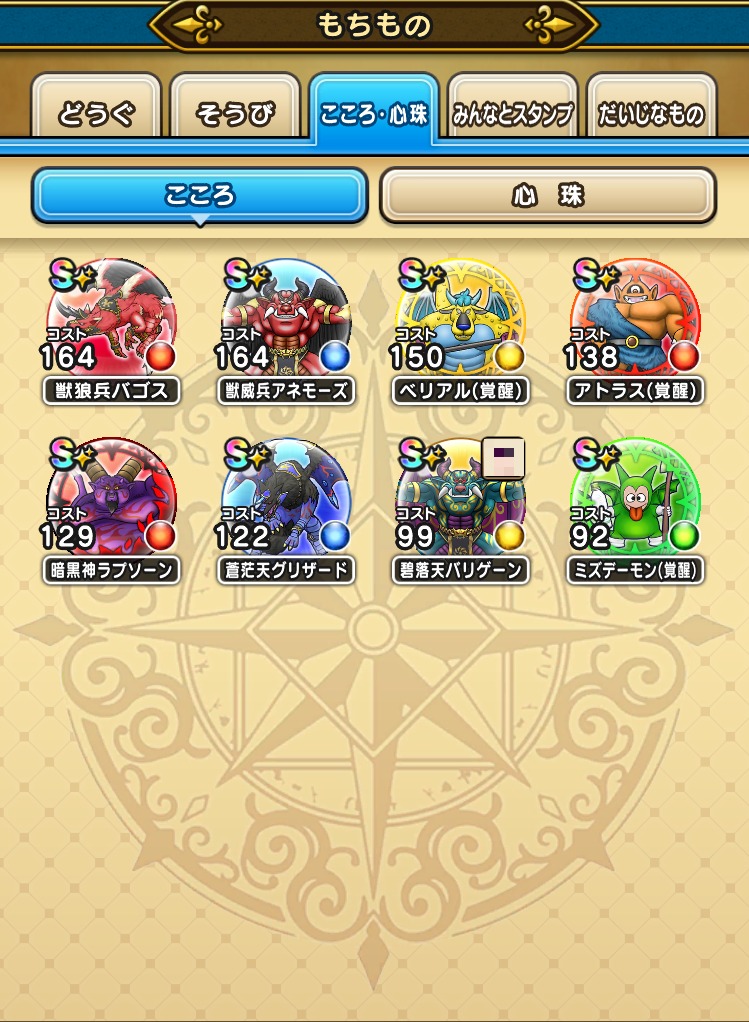Go to the みんなとスタンプ tab
The height and width of the screenshot is (1022, 749).
(513, 112)
